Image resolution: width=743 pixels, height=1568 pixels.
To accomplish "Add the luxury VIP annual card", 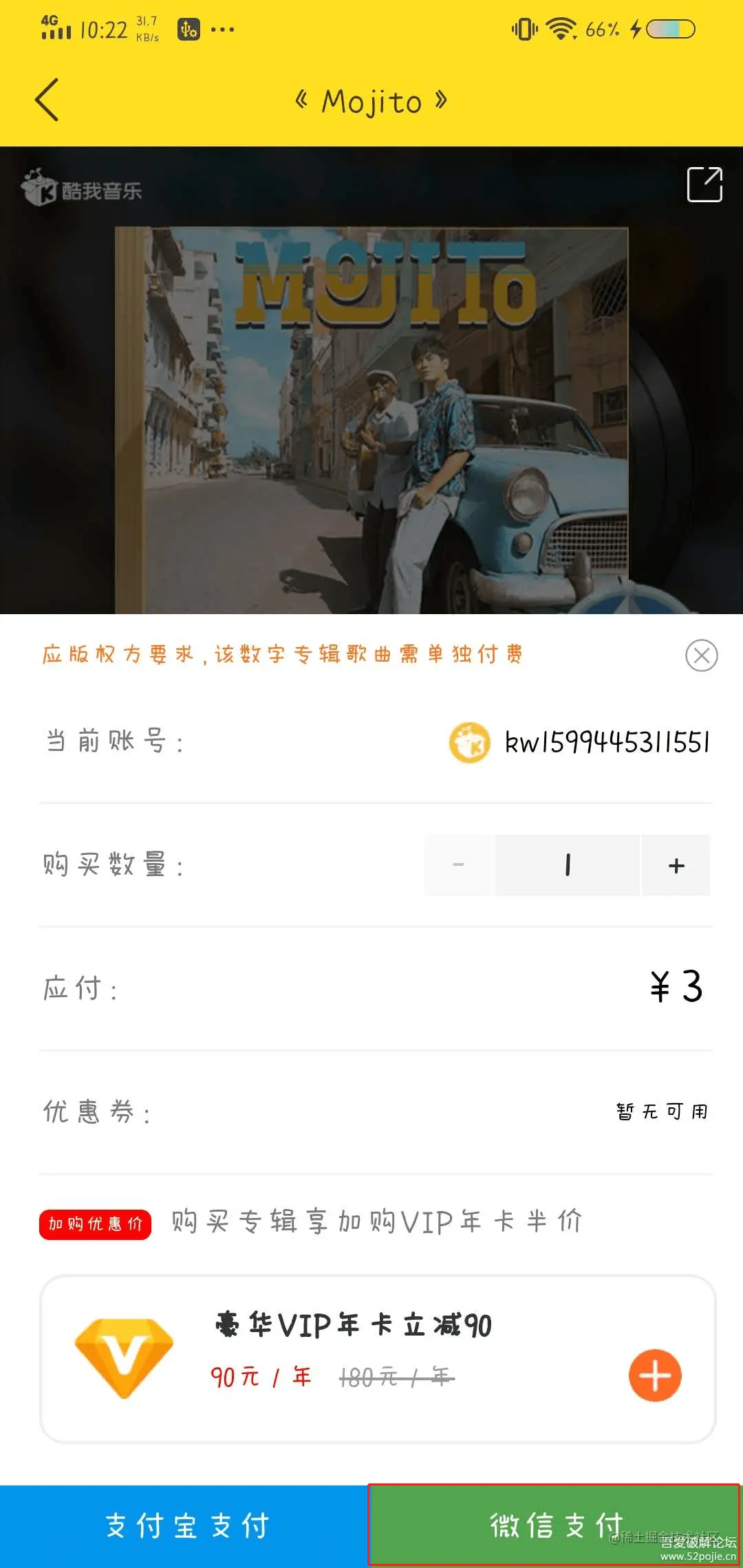I will point(655,1375).
